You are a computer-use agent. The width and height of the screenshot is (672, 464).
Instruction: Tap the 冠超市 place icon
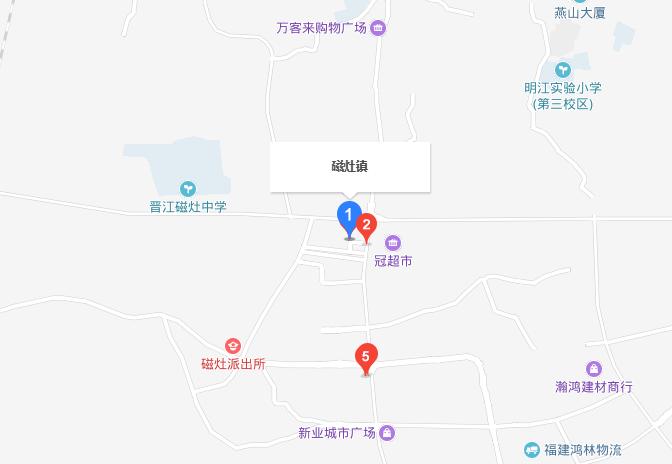393,243
